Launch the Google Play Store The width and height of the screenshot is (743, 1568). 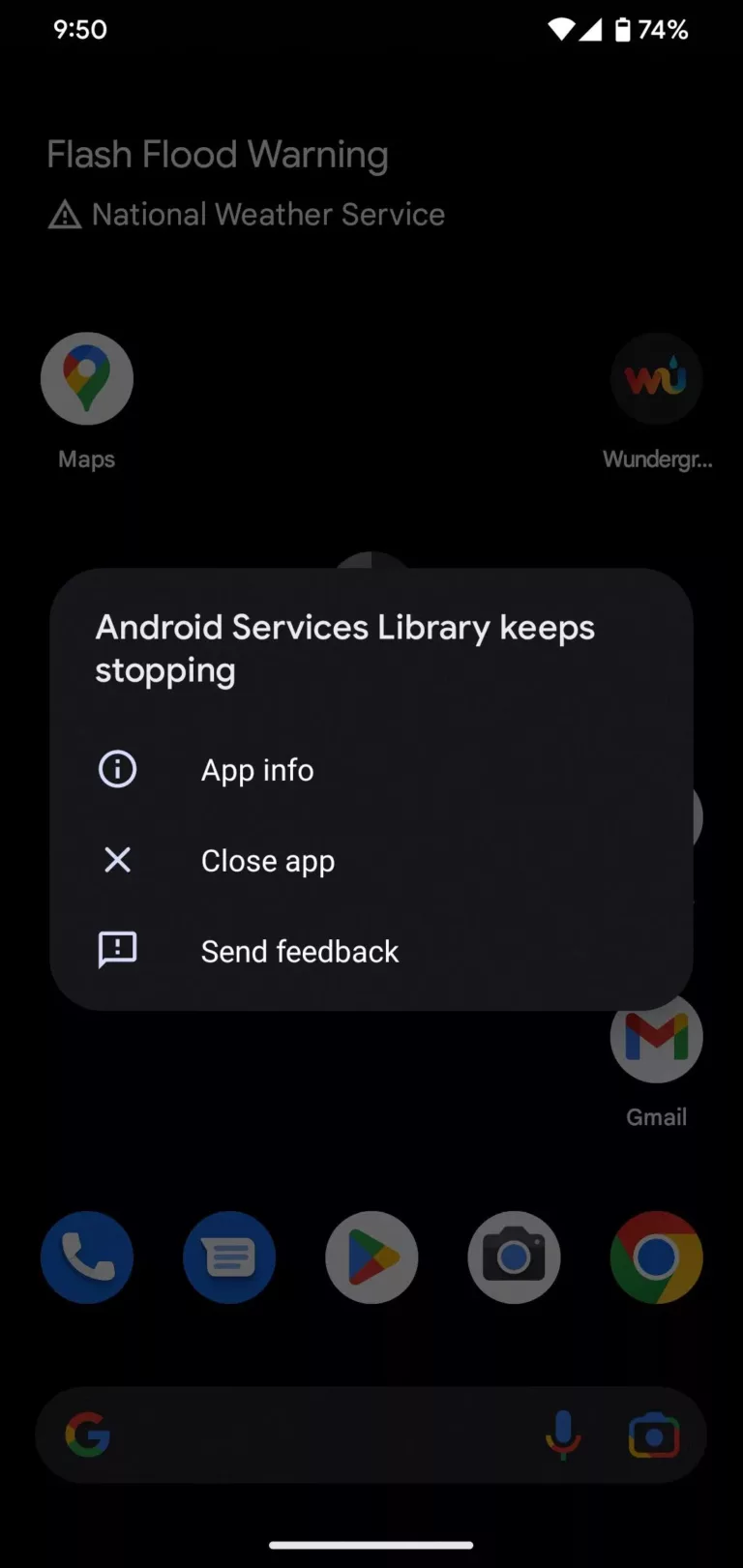[x=371, y=1257]
